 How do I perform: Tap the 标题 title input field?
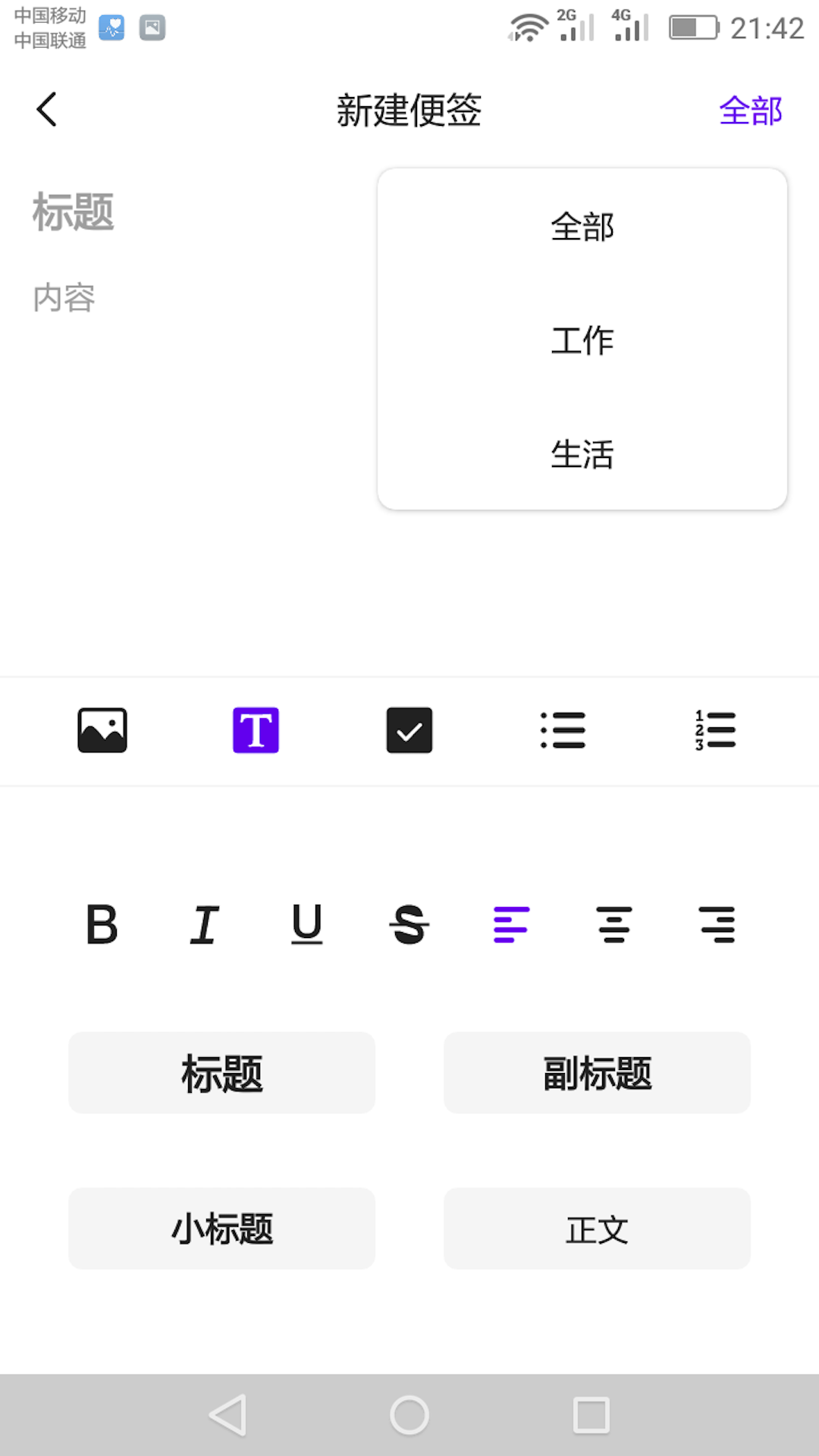pyautogui.click(x=74, y=212)
